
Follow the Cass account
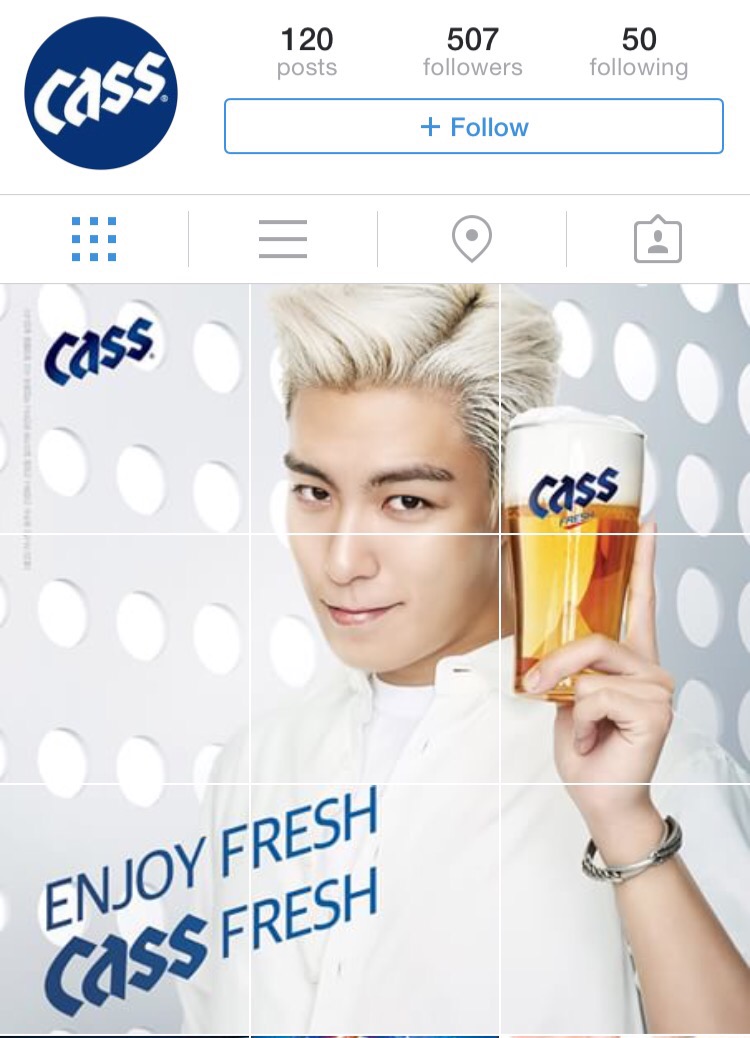pos(473,127)
